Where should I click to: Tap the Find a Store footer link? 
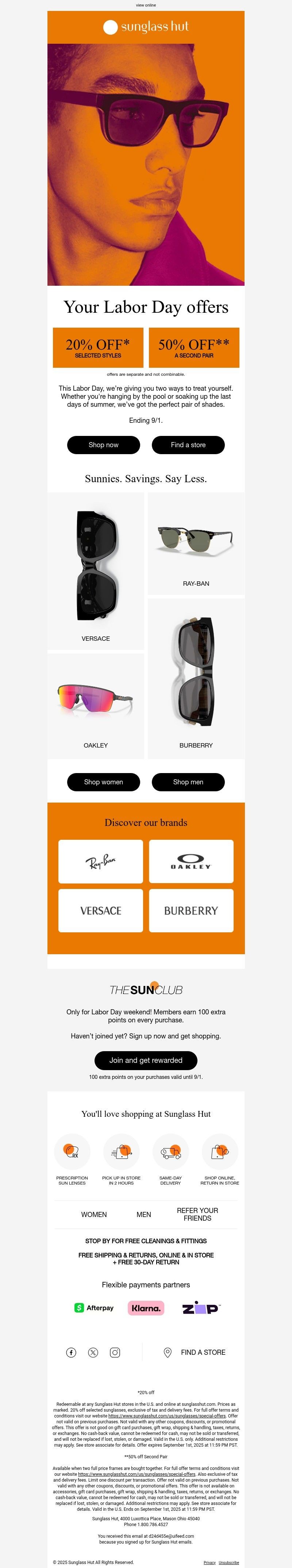202,1353
